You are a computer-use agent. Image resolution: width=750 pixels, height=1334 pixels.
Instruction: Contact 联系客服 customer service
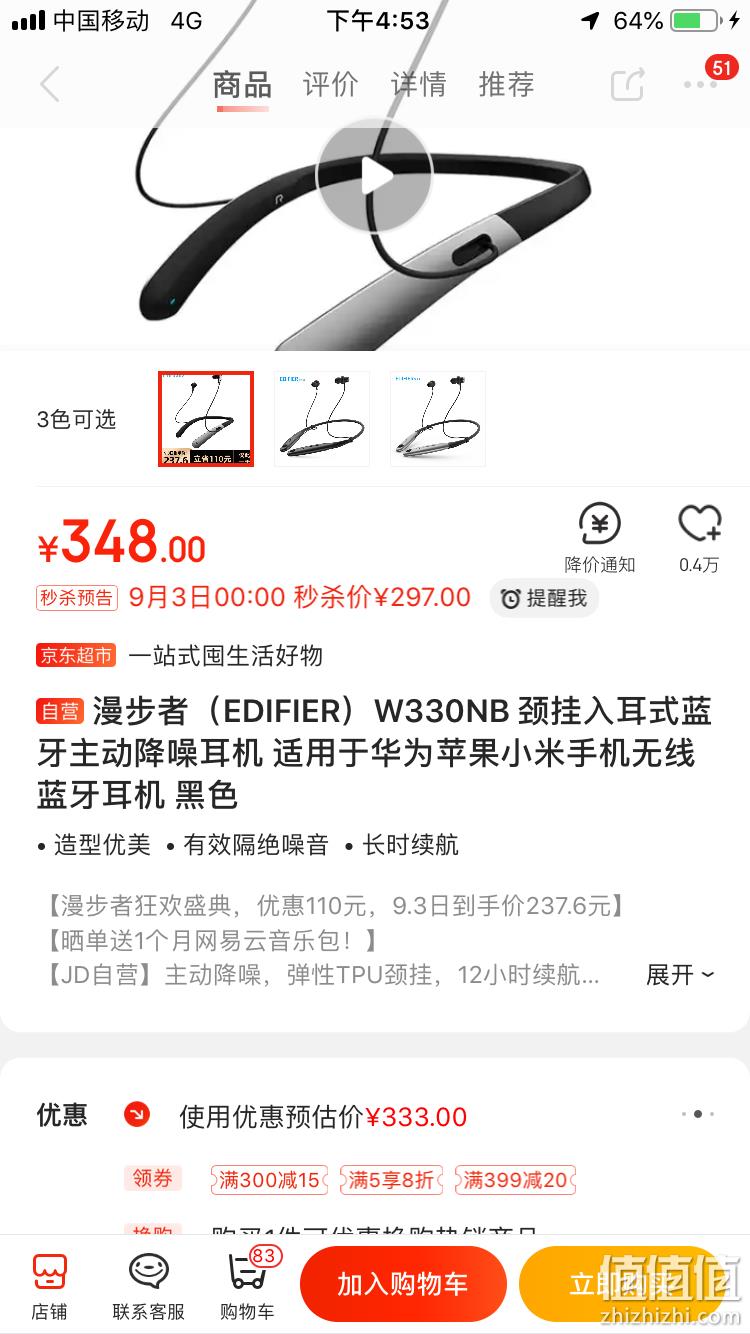click(x=149, y=1285)
